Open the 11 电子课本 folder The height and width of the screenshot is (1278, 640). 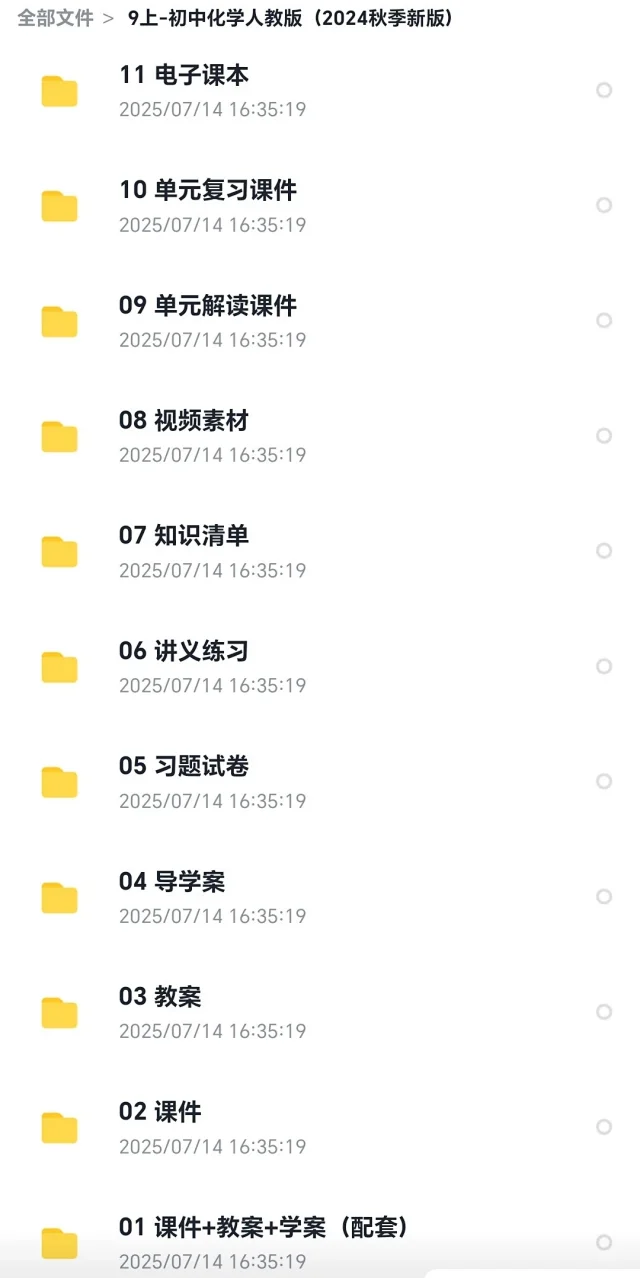click(320, 91)
